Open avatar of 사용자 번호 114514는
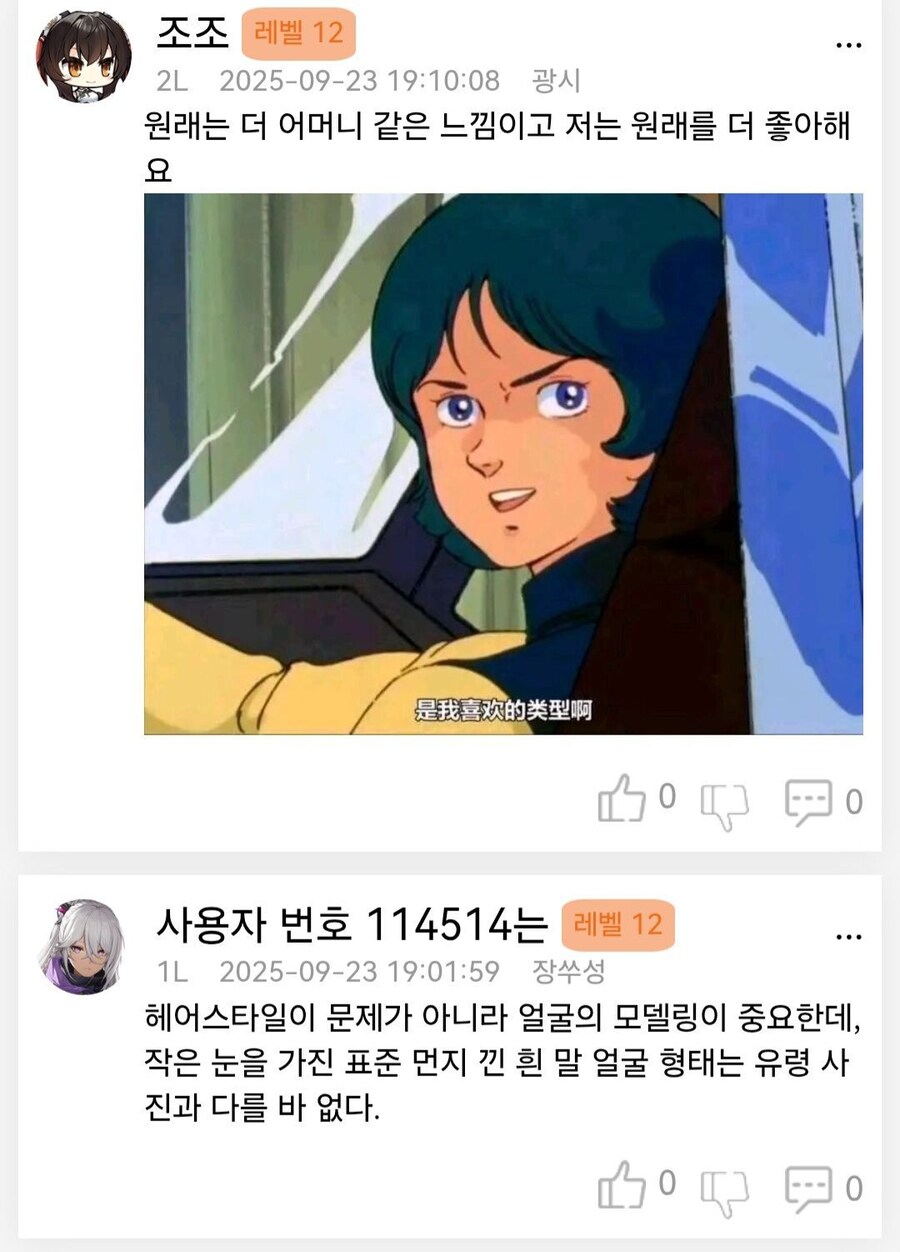The height and width of the screenshot is (1252, 900). (82, 946)
